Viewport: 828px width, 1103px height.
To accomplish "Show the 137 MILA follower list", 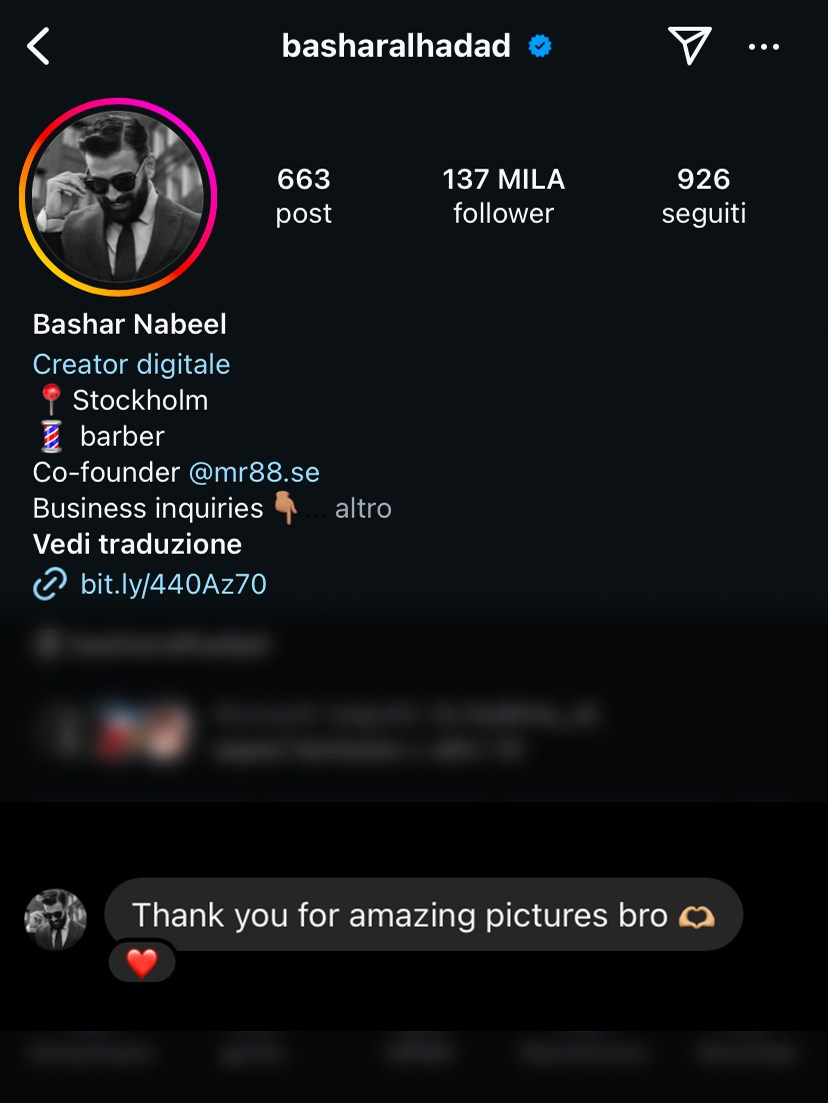I will (503, 195).
